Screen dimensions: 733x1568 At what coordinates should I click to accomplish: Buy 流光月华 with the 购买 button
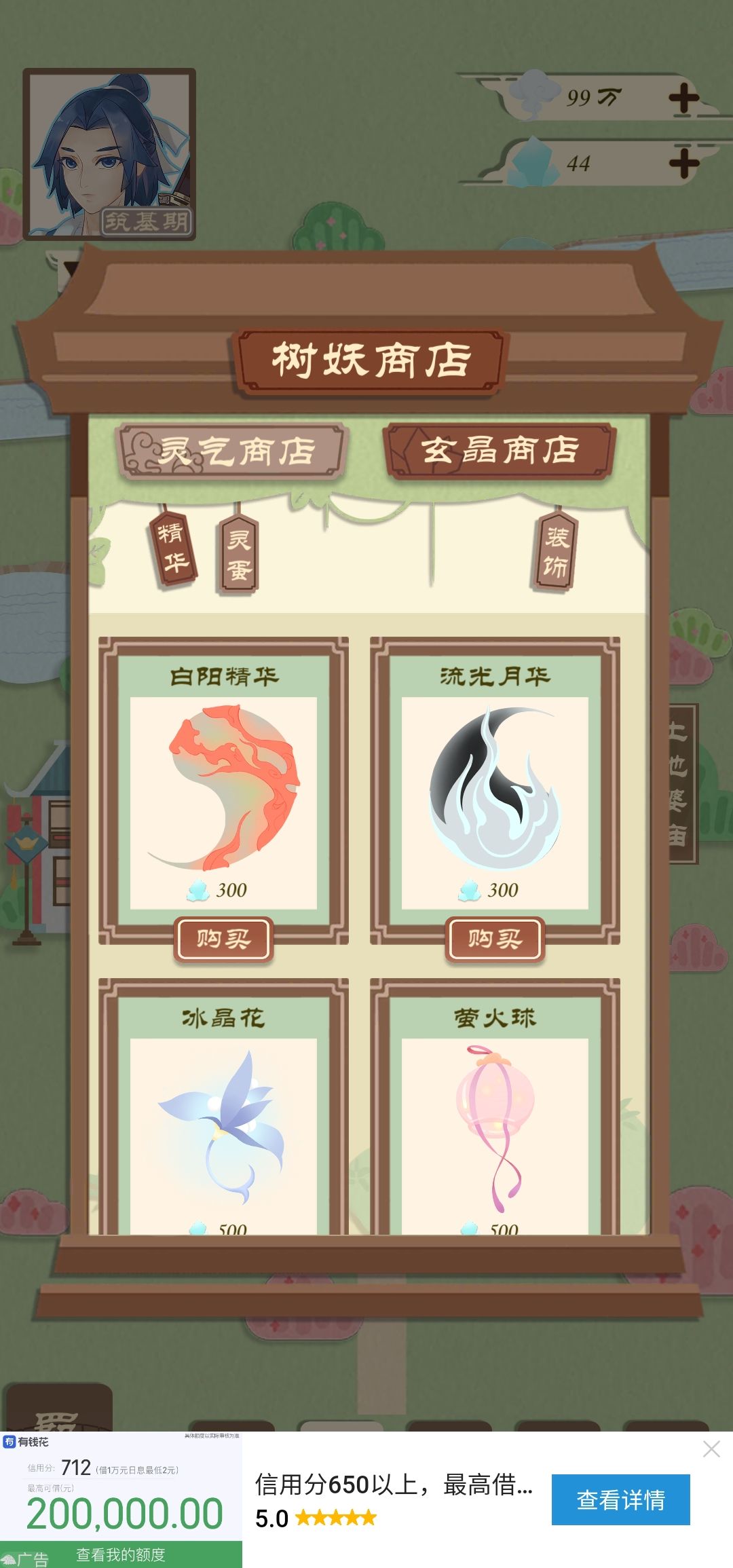493,939
